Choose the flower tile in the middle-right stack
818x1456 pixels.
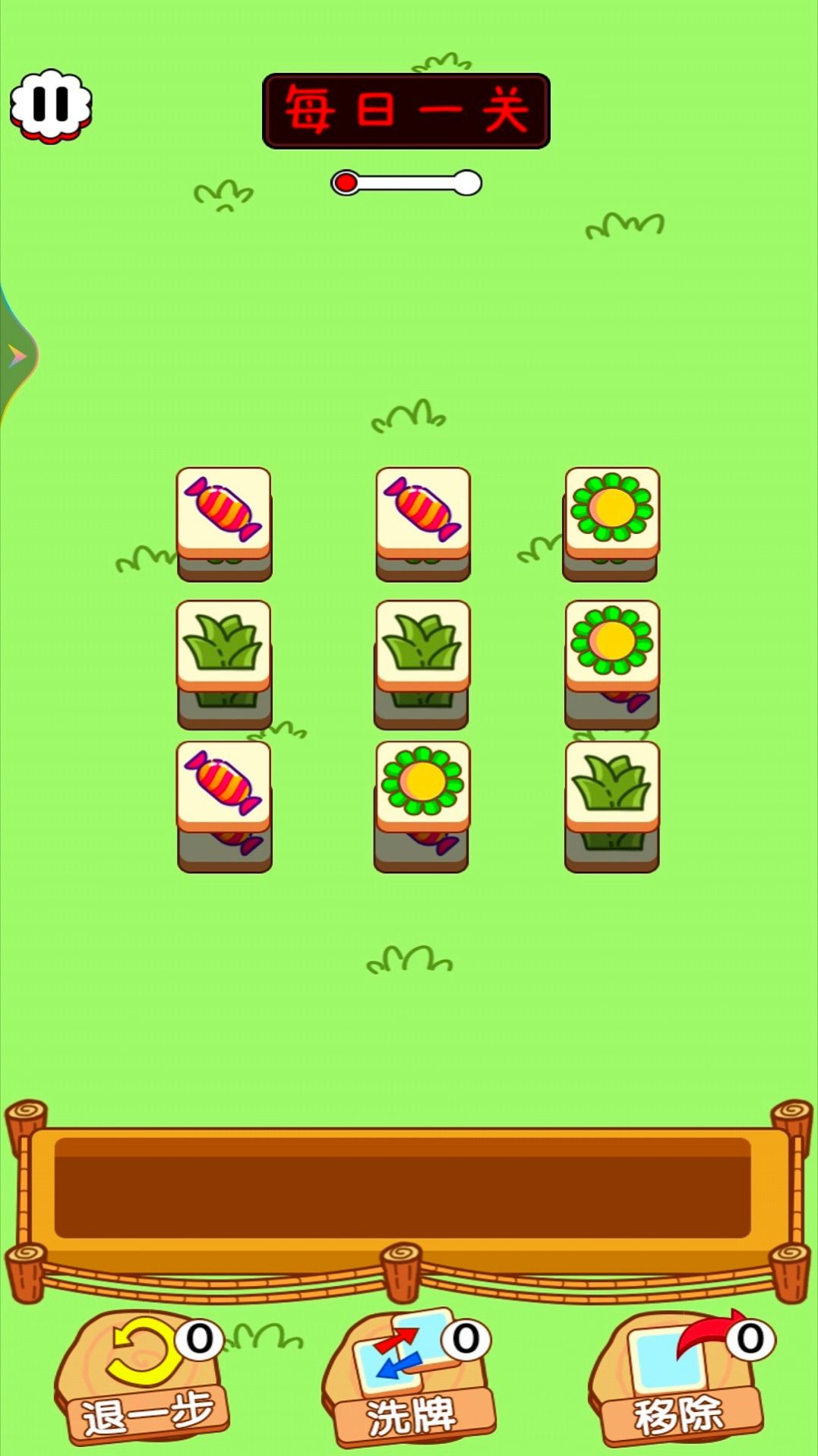coord(612,643)
